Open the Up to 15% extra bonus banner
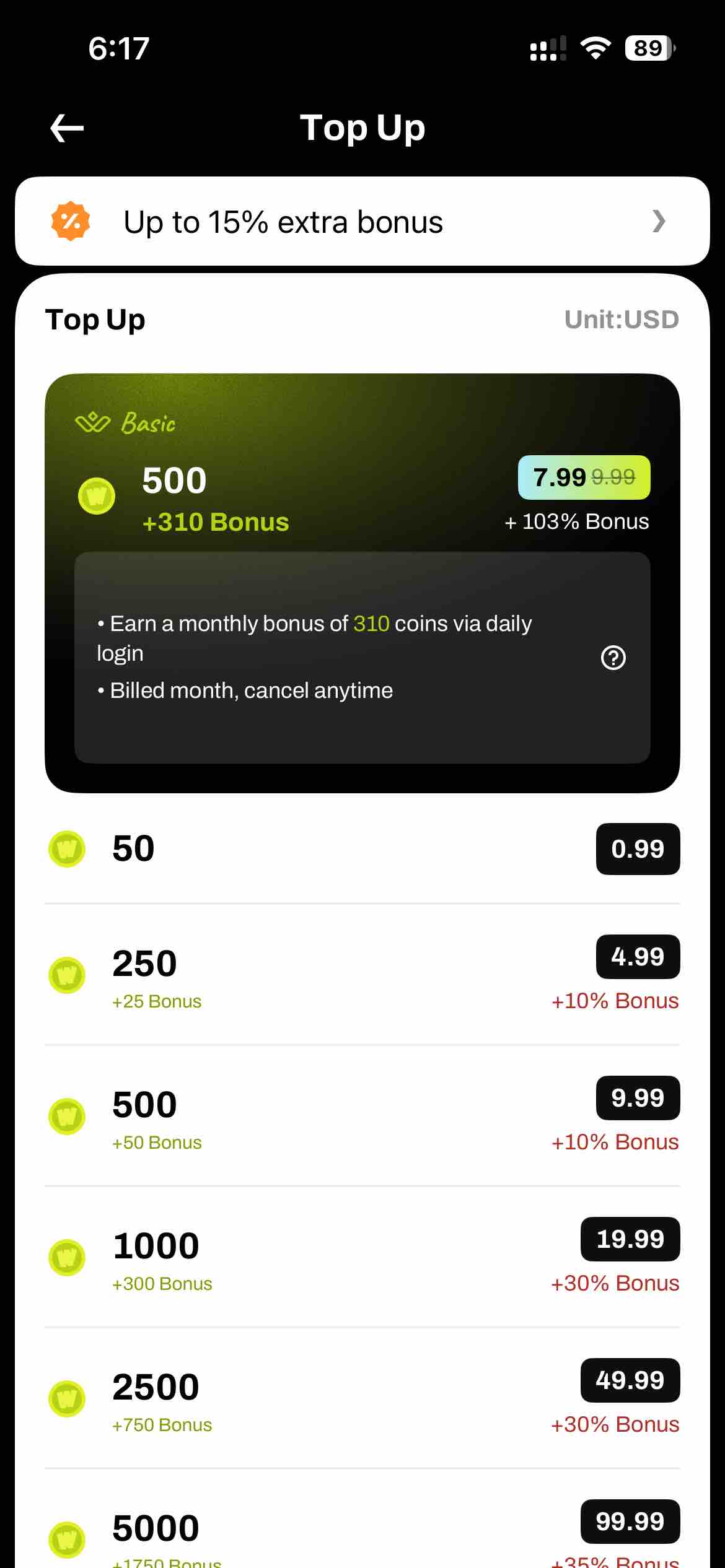Screen dimensions: 725x1568 (x=362, y=222)
